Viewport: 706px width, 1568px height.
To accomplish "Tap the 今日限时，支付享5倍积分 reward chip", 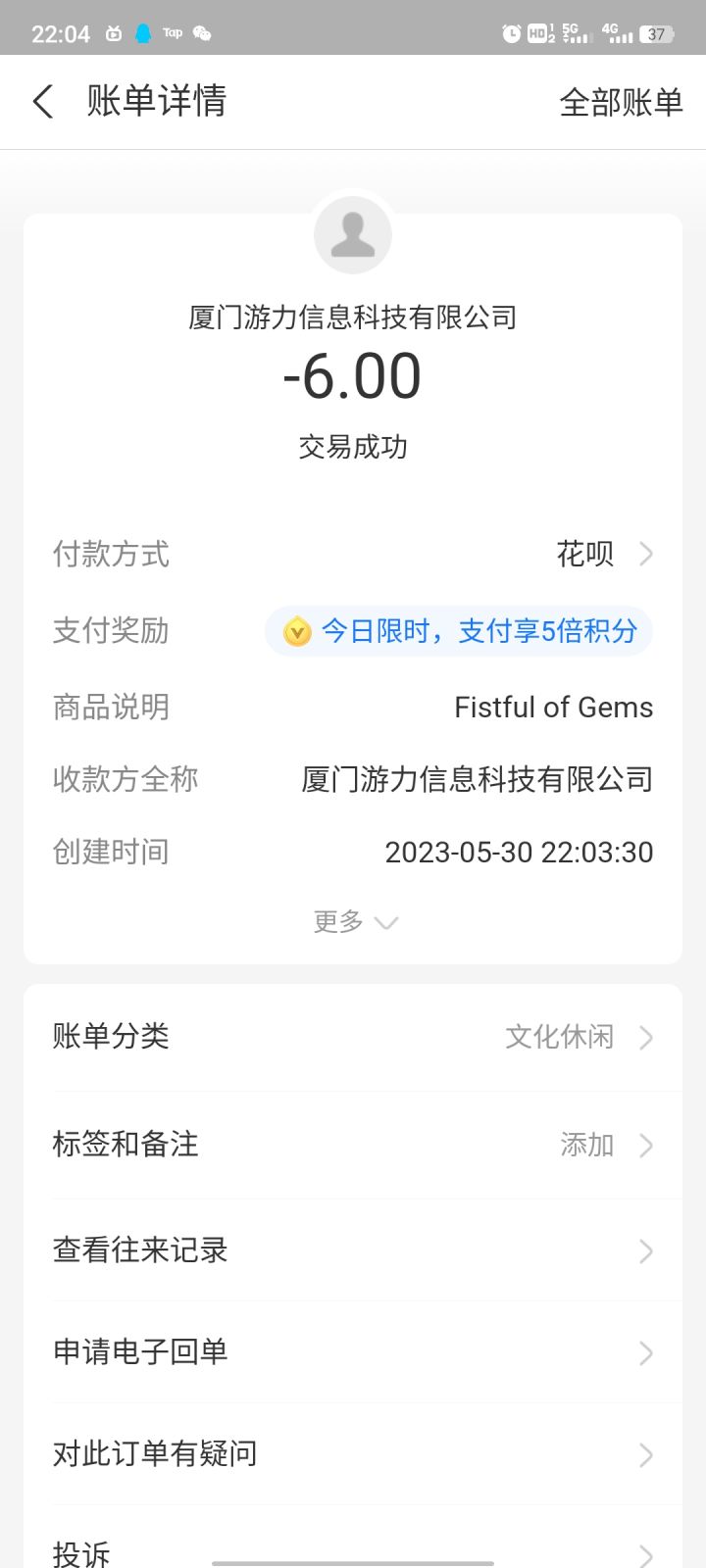I will pyautogui.click(x=459, y=630).
